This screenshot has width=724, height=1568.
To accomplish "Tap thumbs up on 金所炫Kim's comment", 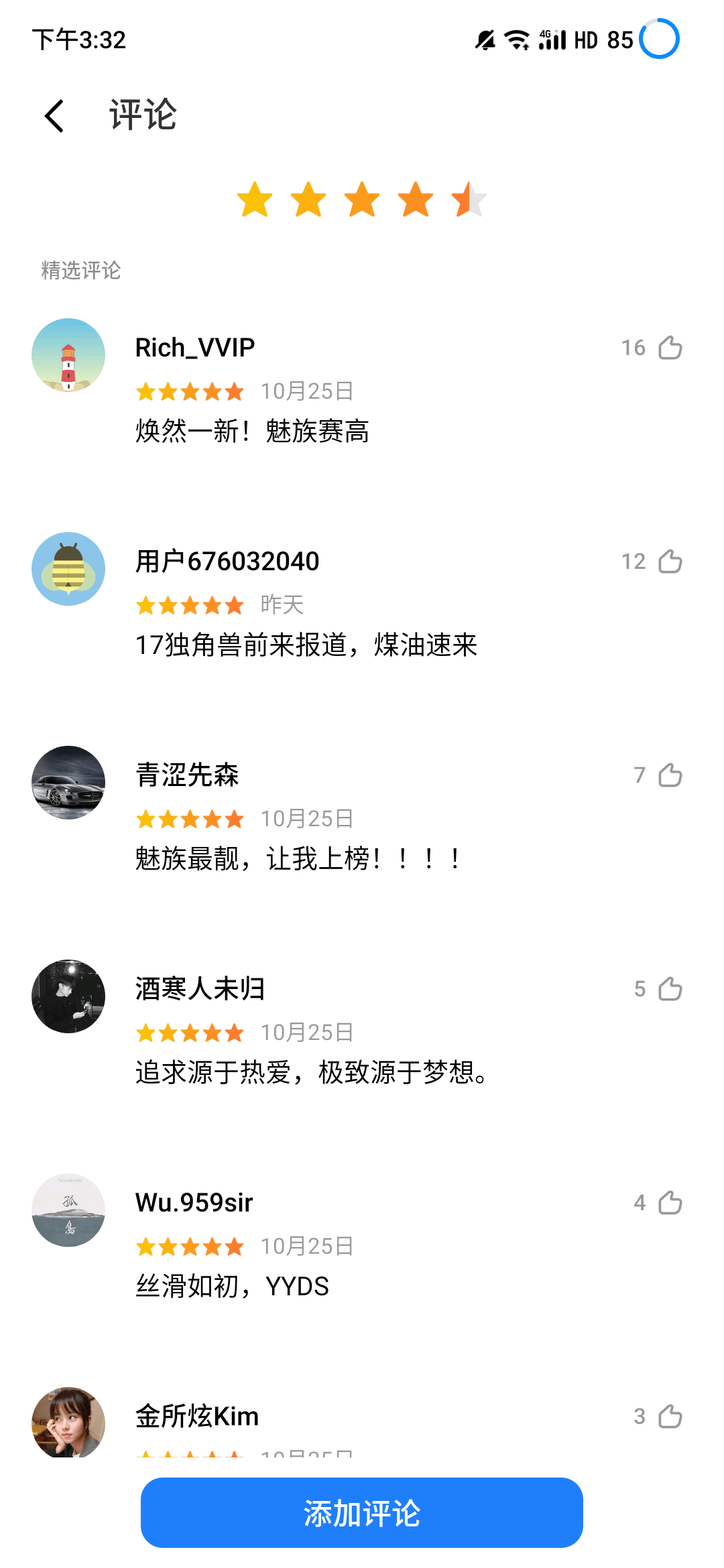I will [669, 1416].
